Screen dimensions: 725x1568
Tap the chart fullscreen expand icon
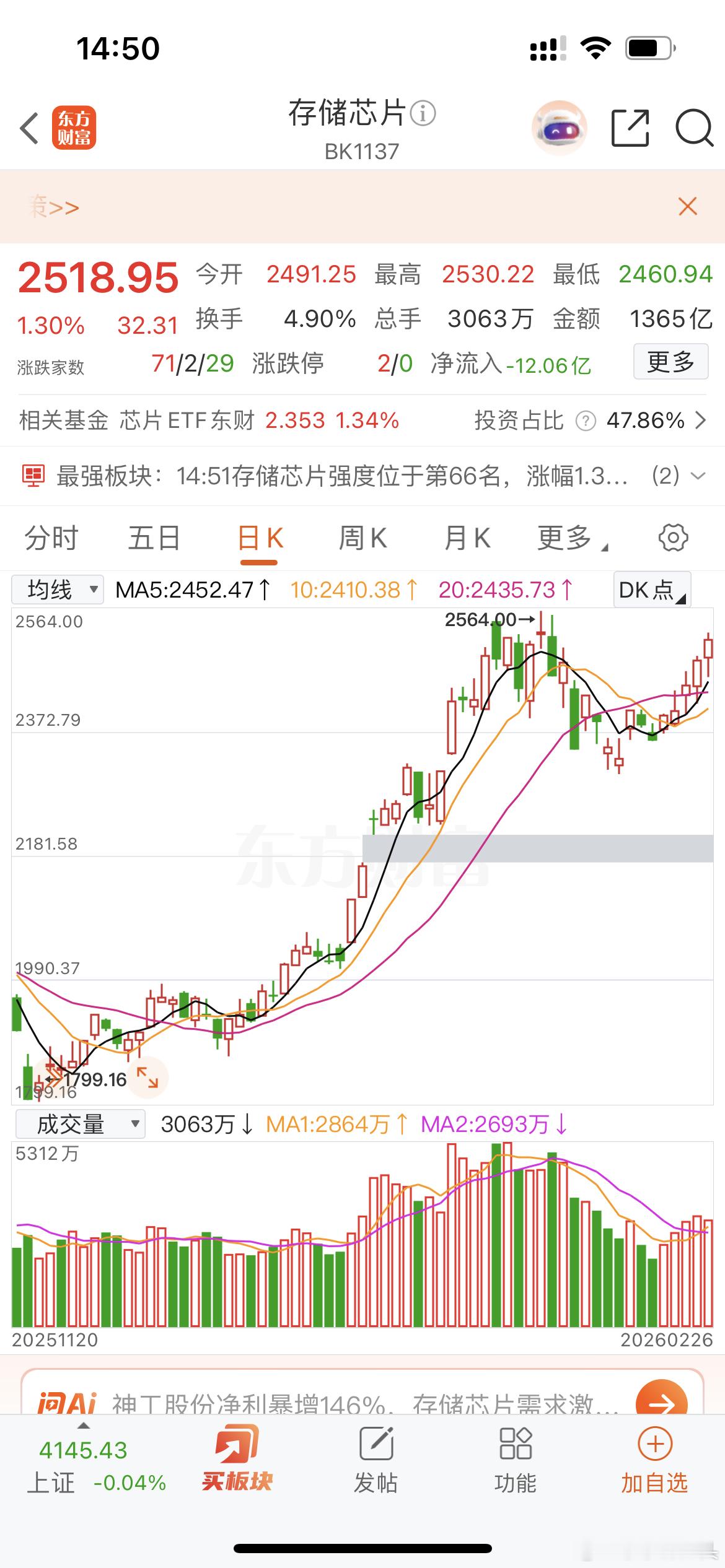pyautogui.click(x=149, y=1078)
